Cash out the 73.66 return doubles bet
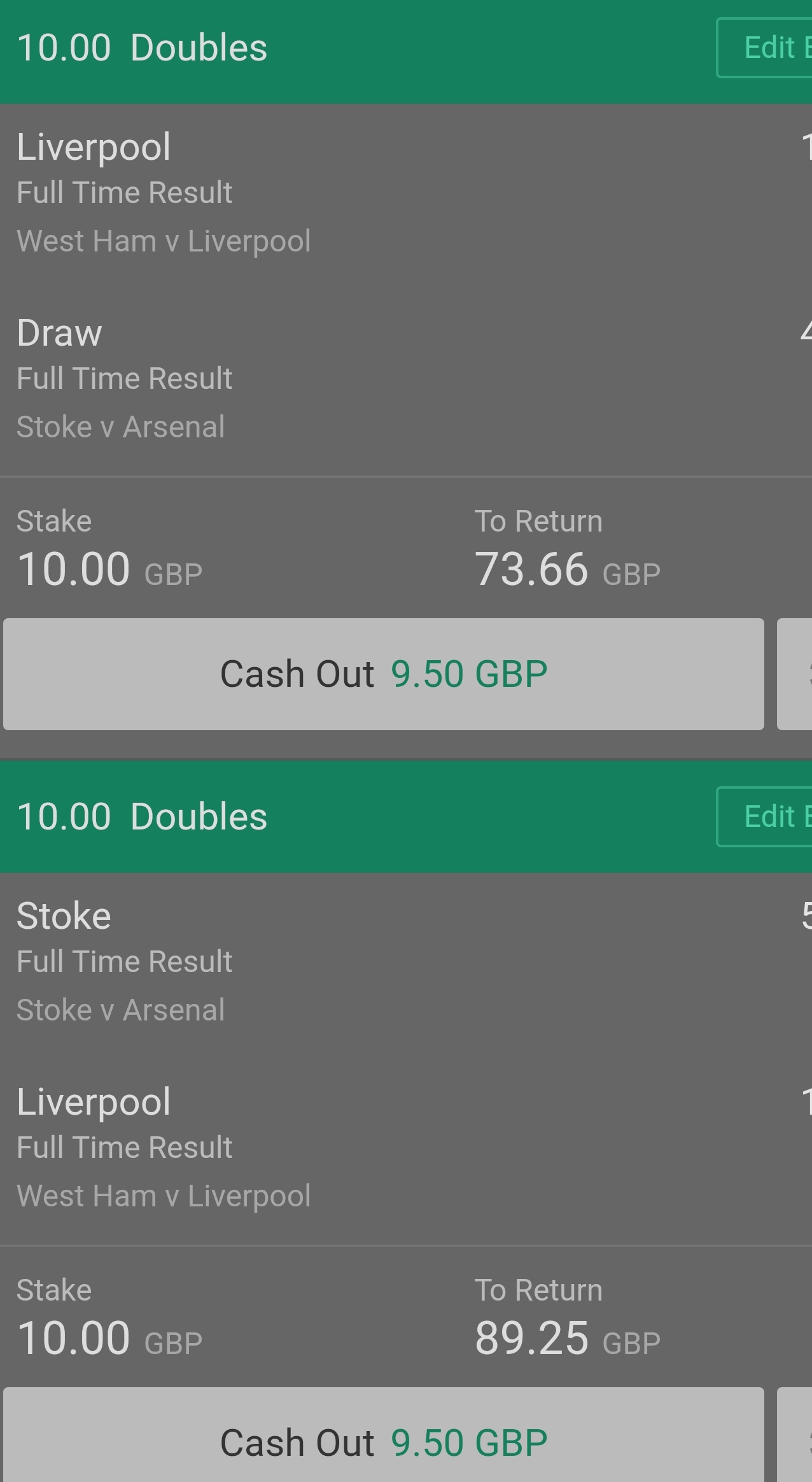Viewport: 812px width, 1482px height. click(383, 674)
